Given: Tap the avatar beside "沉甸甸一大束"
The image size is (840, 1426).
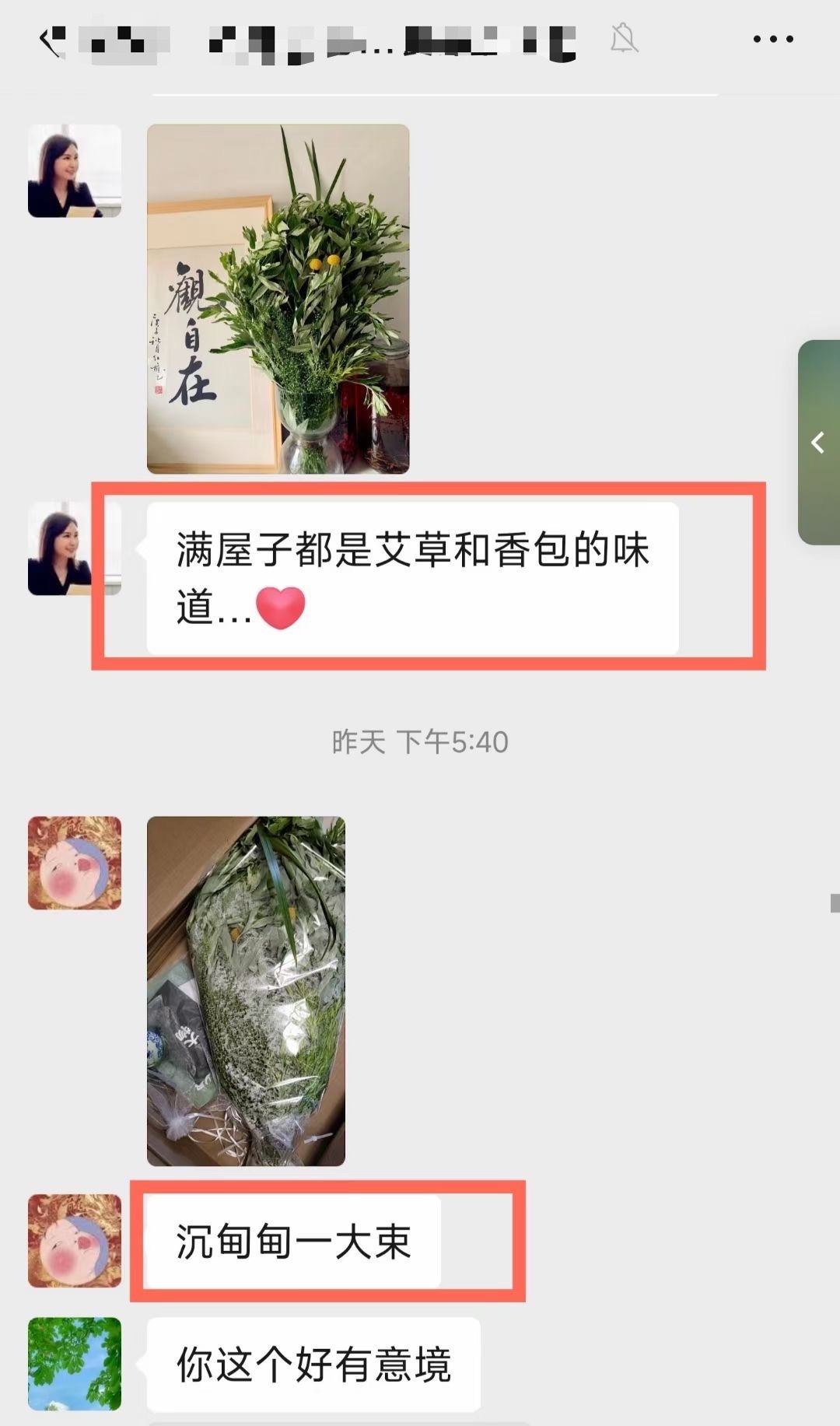Looking at the screenshot, I should click(x=75, y=1240).
